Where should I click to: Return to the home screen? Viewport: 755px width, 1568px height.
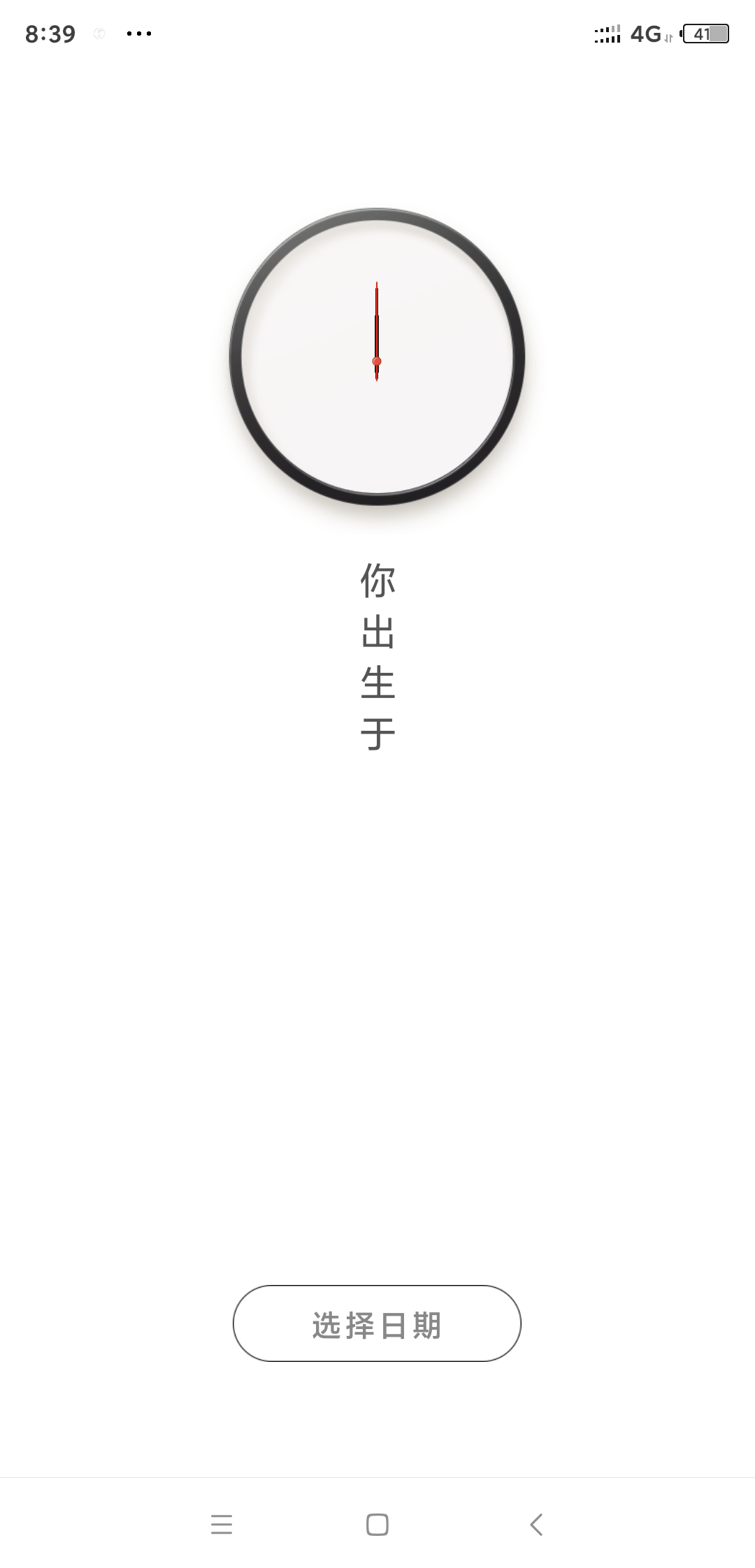[377, 1524]
